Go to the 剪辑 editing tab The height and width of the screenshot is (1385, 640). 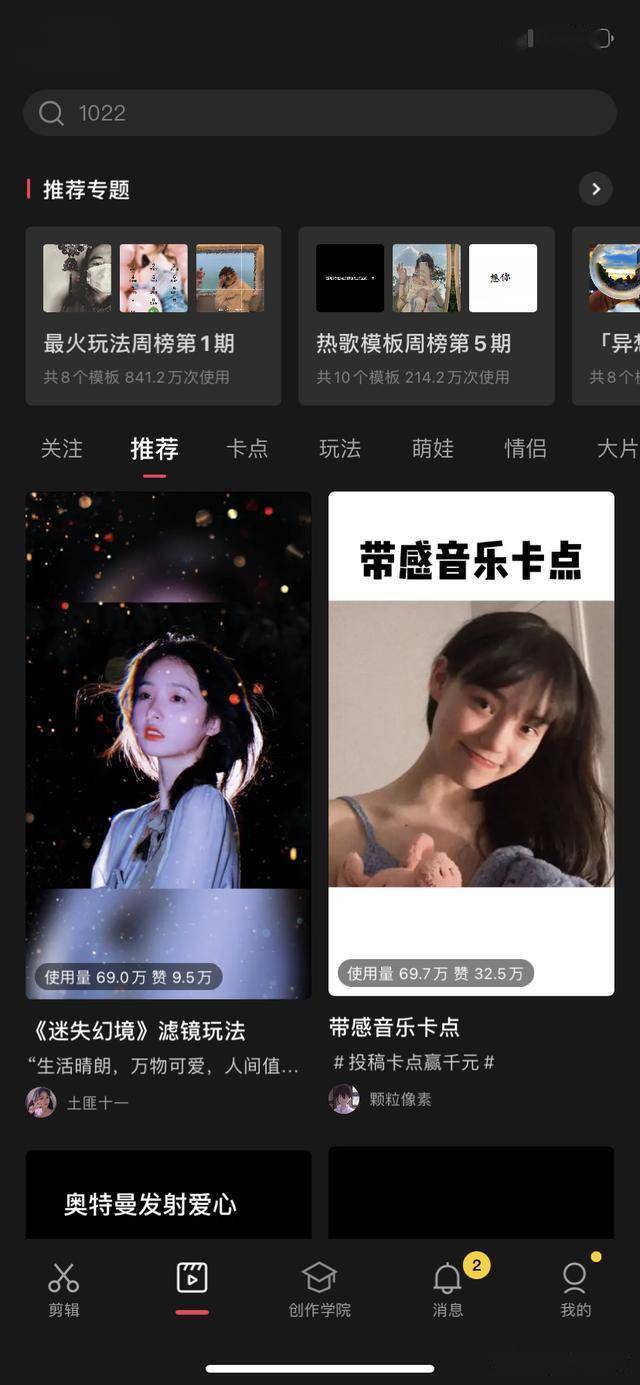pyautogui.click(x=64, y=1288)
